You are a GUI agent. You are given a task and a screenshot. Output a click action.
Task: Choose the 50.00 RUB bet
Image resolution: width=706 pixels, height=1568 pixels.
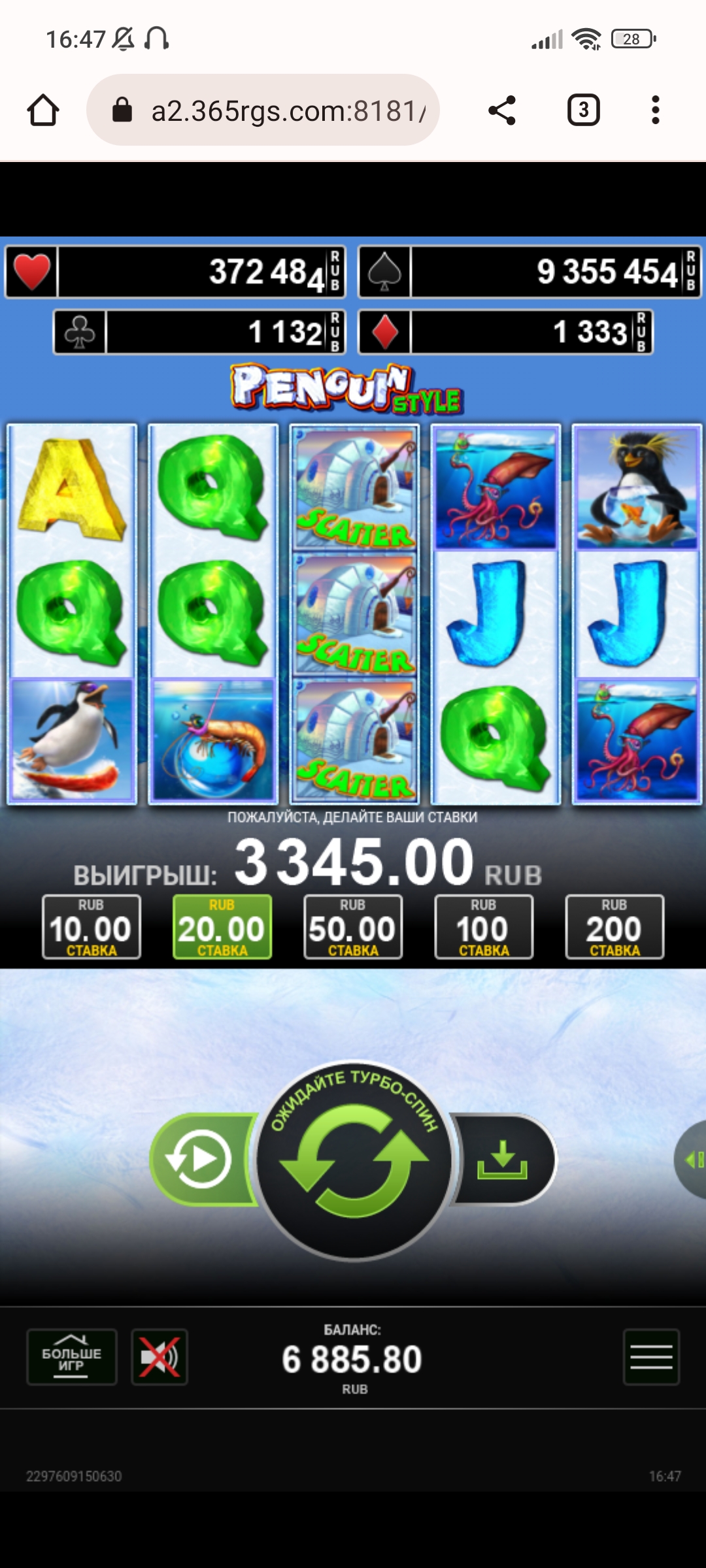coord(353,927)
